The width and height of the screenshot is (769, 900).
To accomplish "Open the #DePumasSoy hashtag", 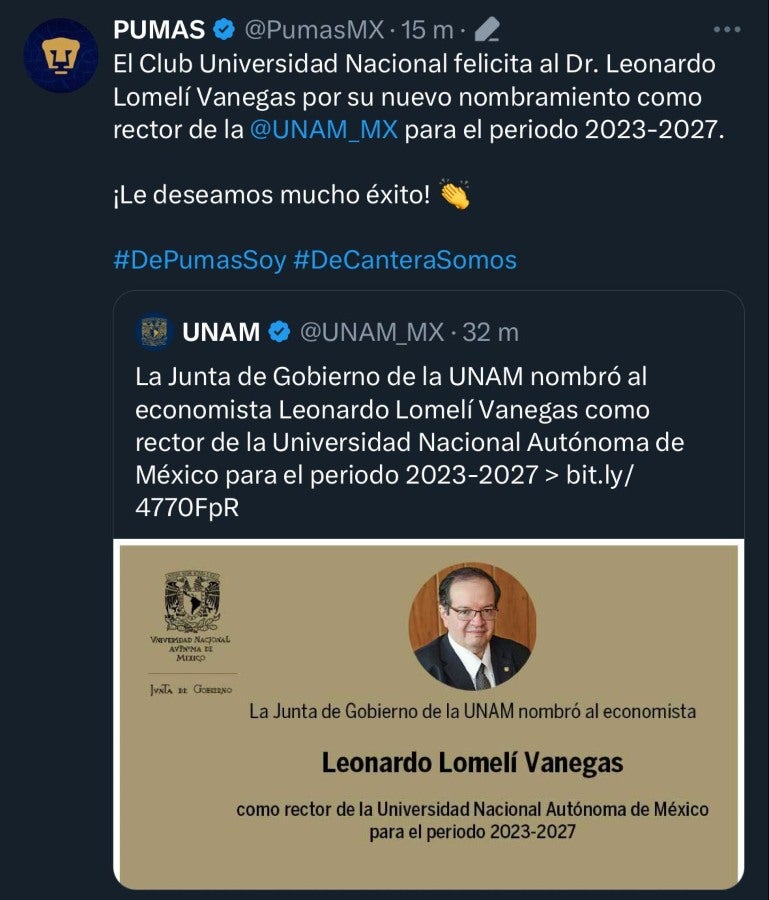I will (198, 260).
